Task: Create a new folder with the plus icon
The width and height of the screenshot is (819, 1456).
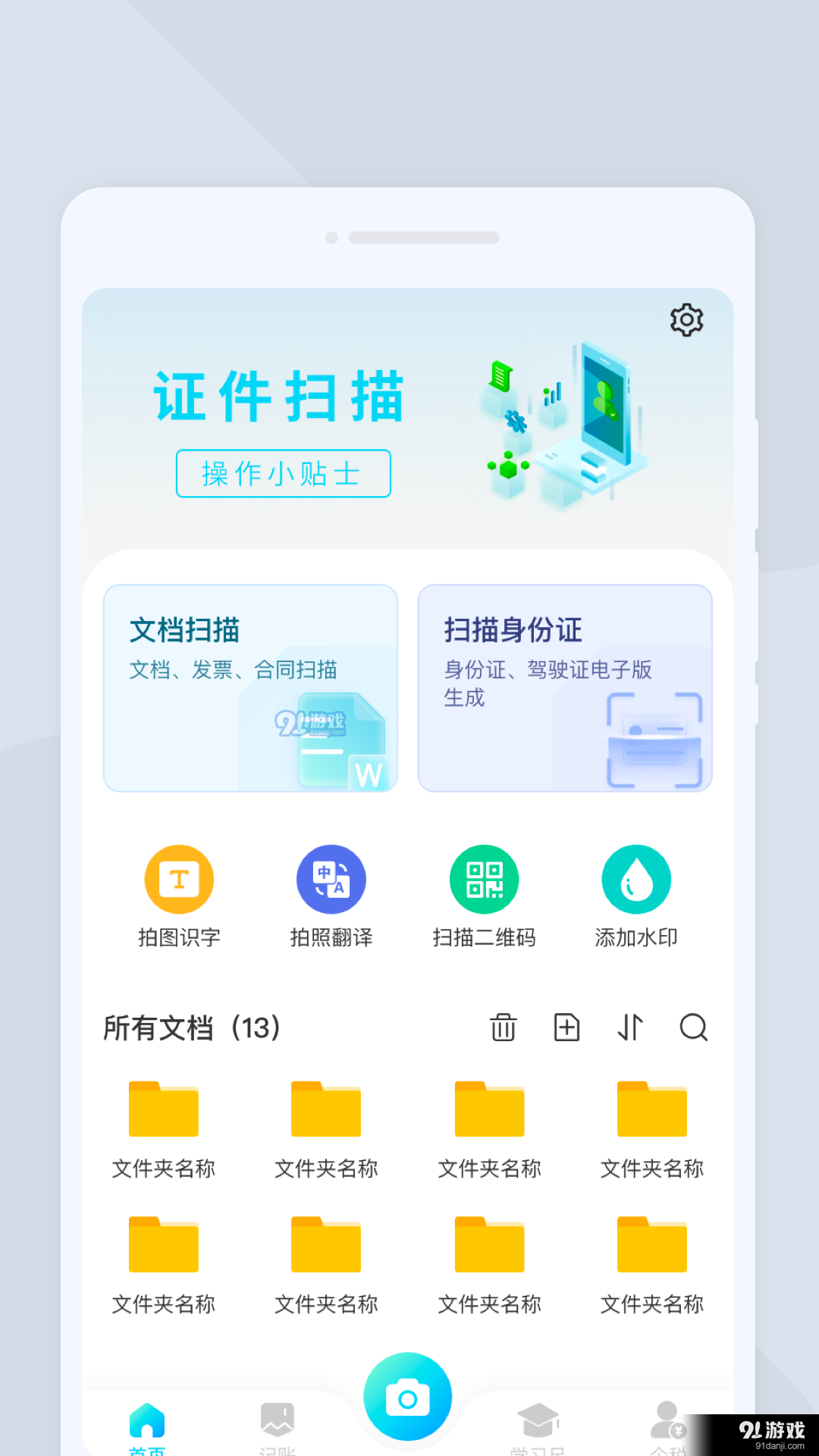Action: tap(566, 1029)
